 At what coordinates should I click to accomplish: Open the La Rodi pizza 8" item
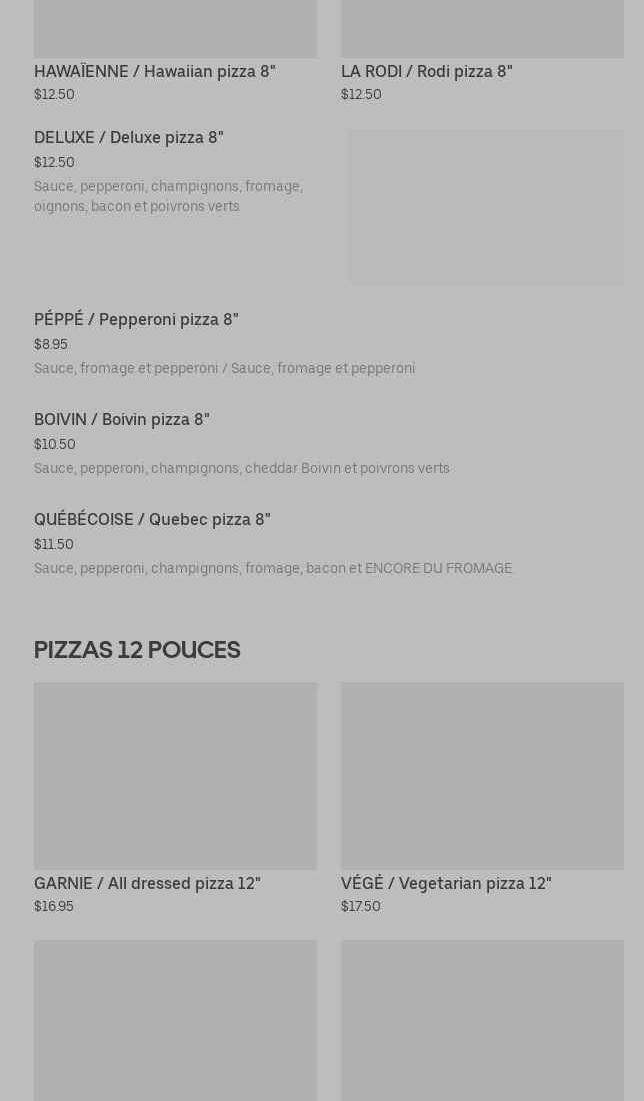coord(427,71)
